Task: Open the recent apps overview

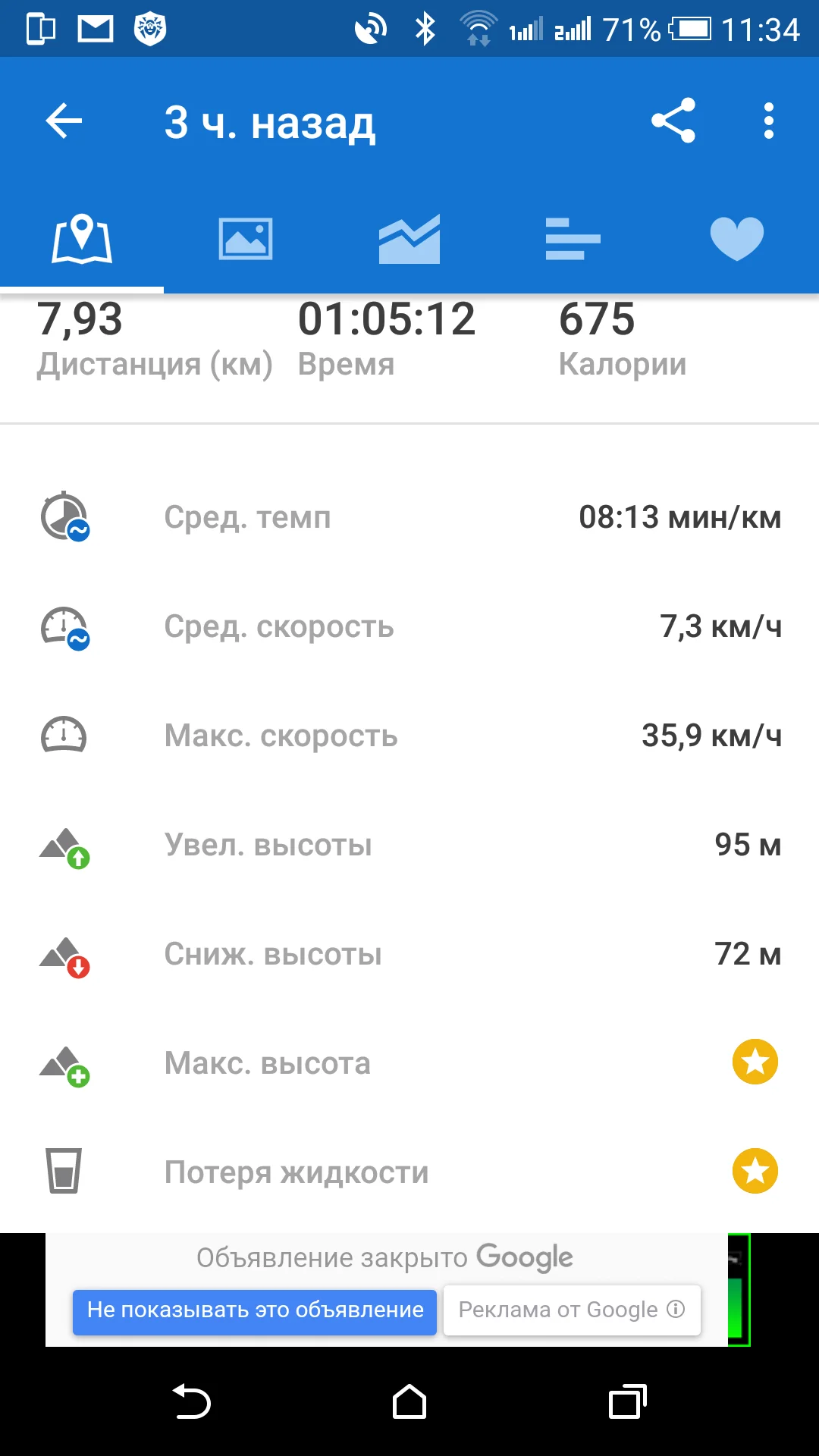Action: point(627,1401)
